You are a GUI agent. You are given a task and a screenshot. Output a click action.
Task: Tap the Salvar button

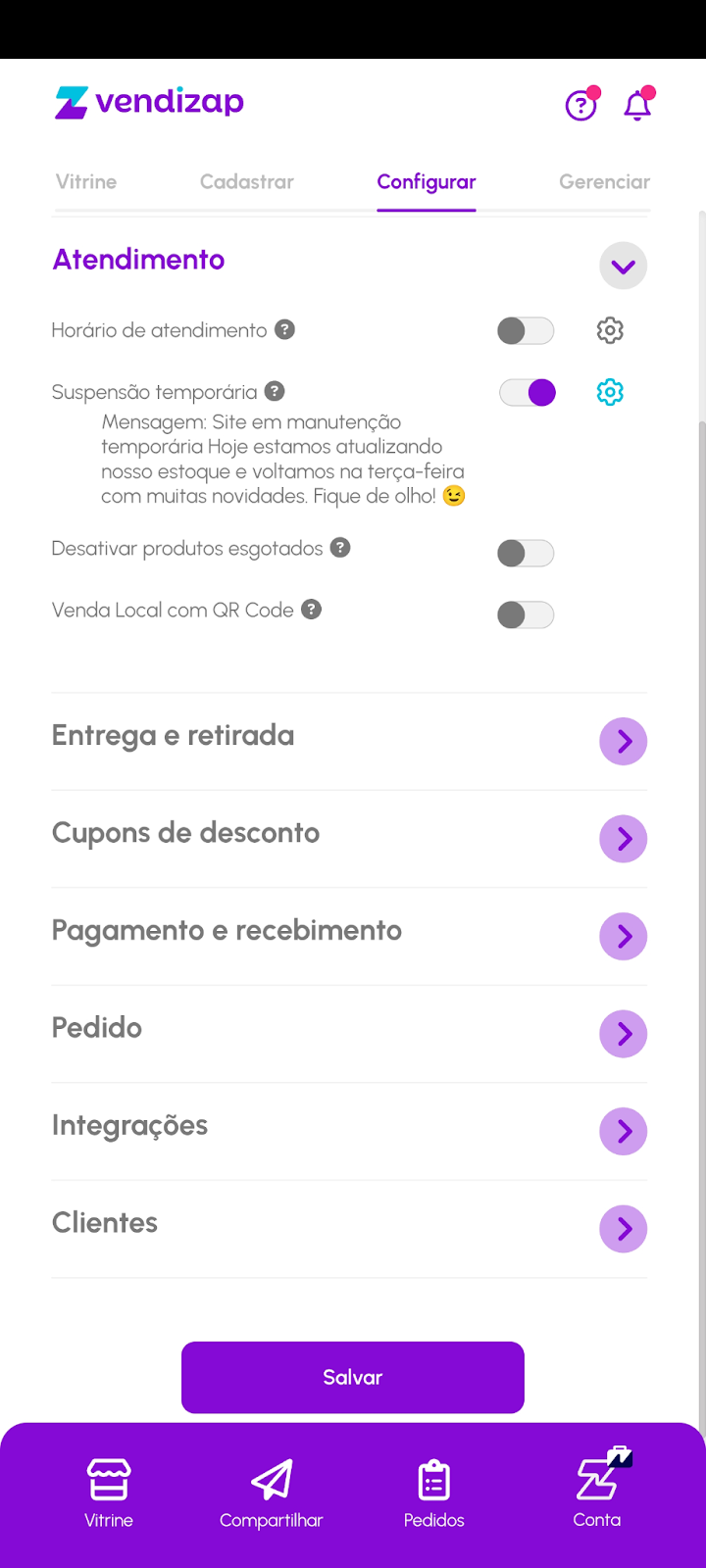tap(353, 1377)
